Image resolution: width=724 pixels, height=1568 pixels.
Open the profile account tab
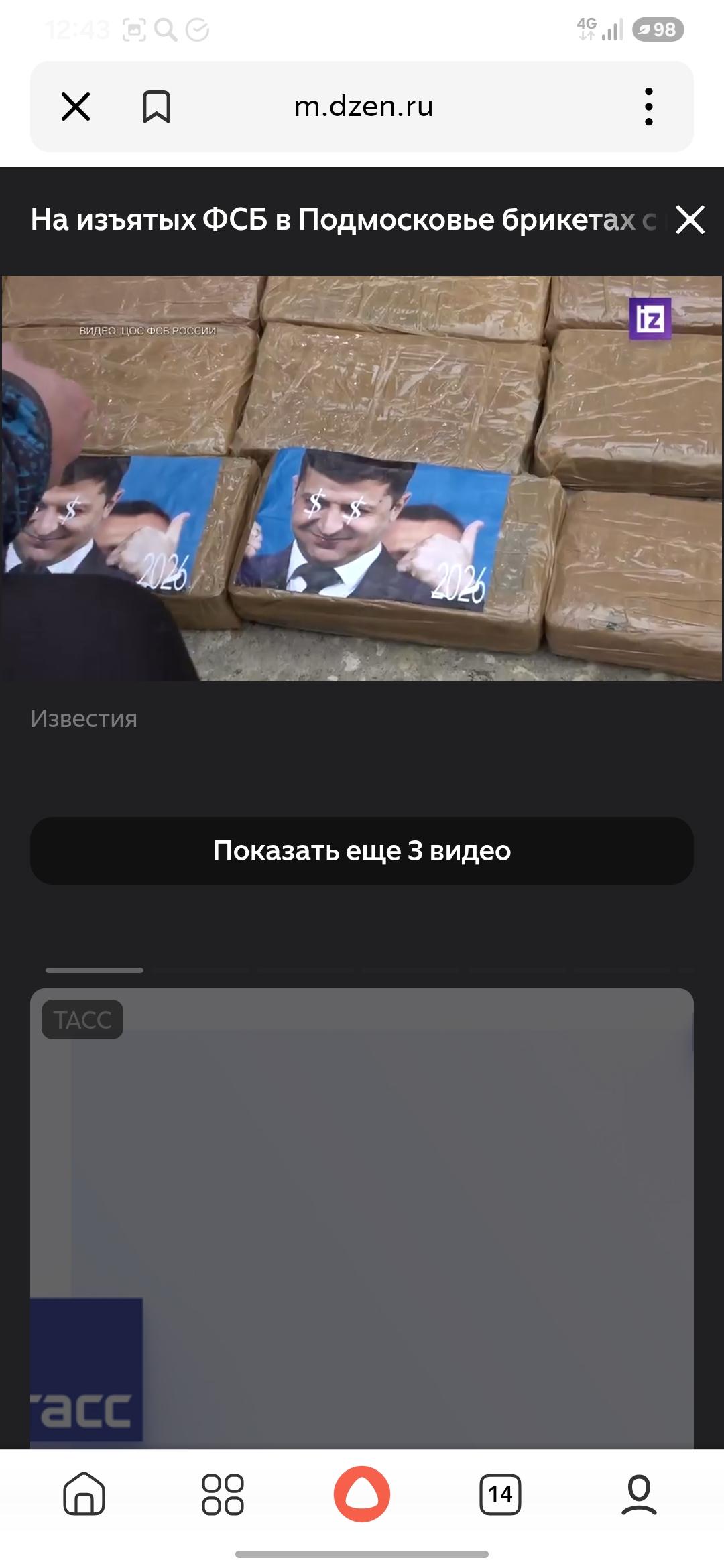click(x=639, y=1494)
